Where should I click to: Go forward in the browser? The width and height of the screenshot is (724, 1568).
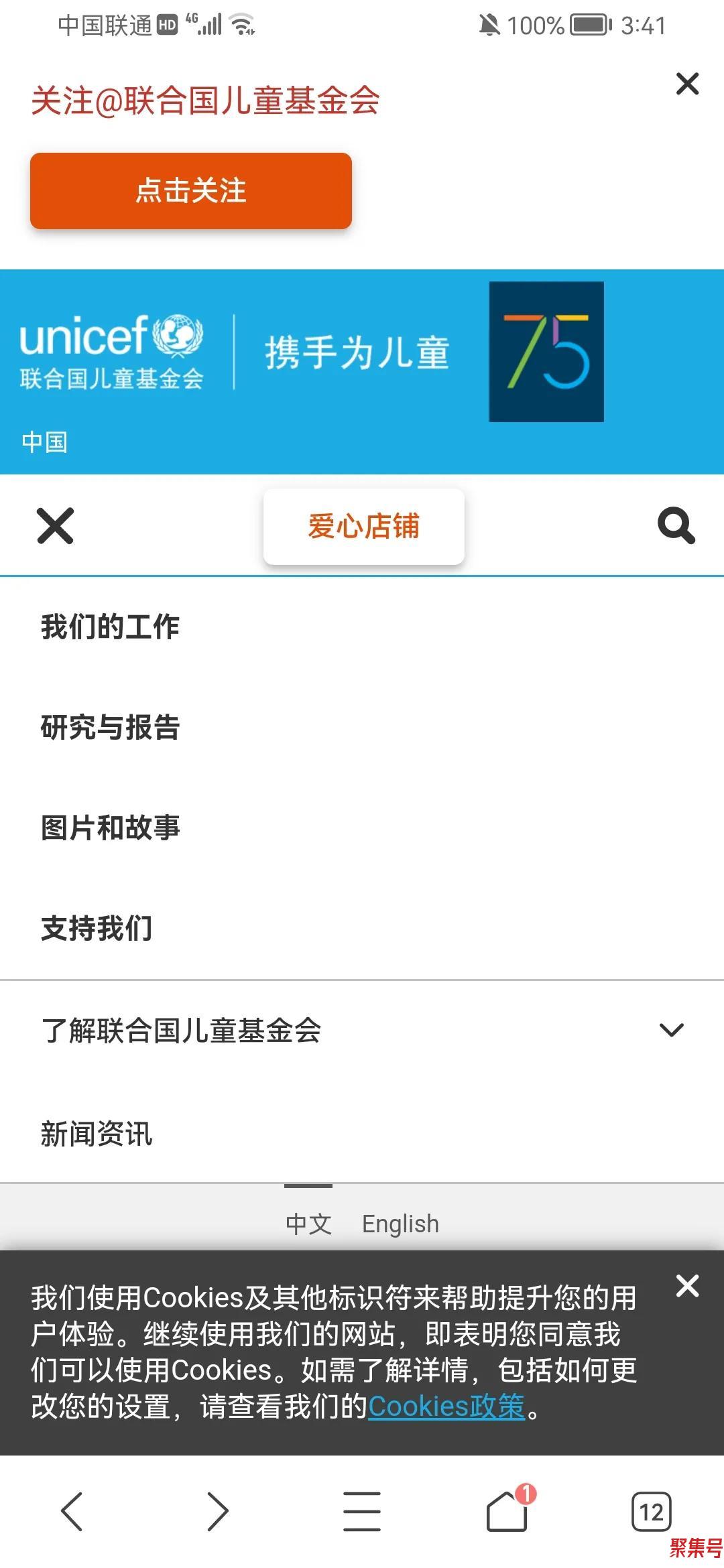pos(217,1512)
